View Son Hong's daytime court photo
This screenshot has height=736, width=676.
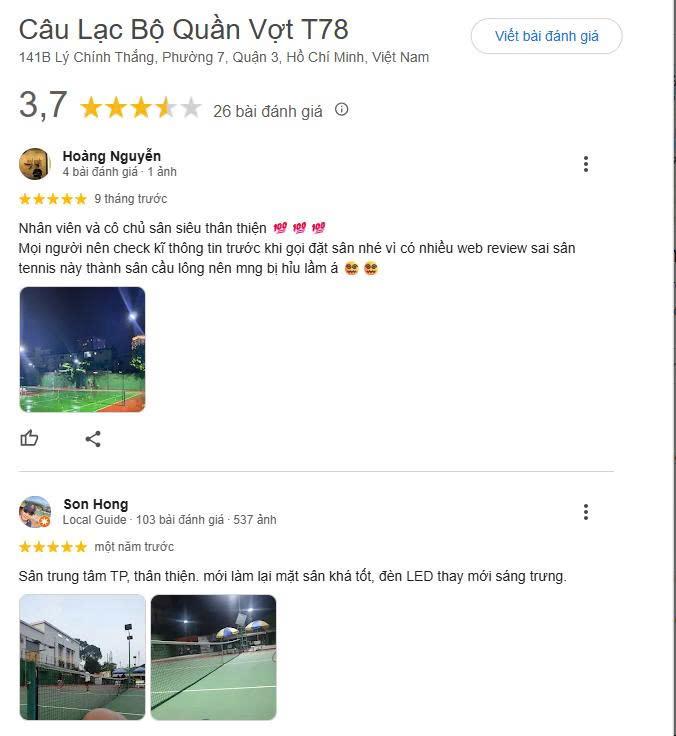point(82,656)
